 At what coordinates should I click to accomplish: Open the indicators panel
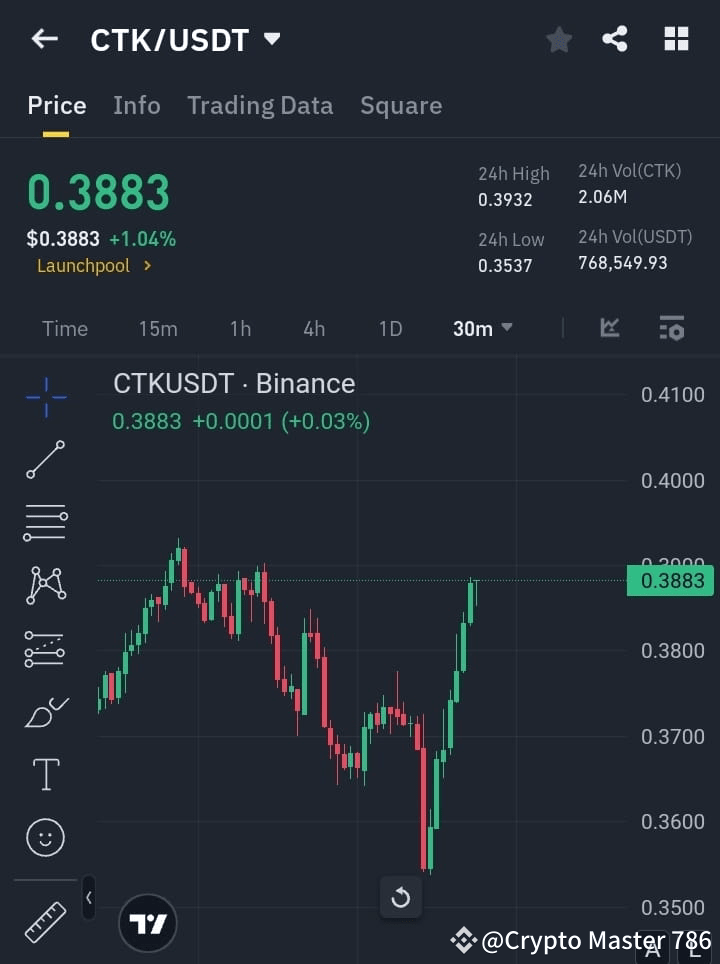pos(609,328)
